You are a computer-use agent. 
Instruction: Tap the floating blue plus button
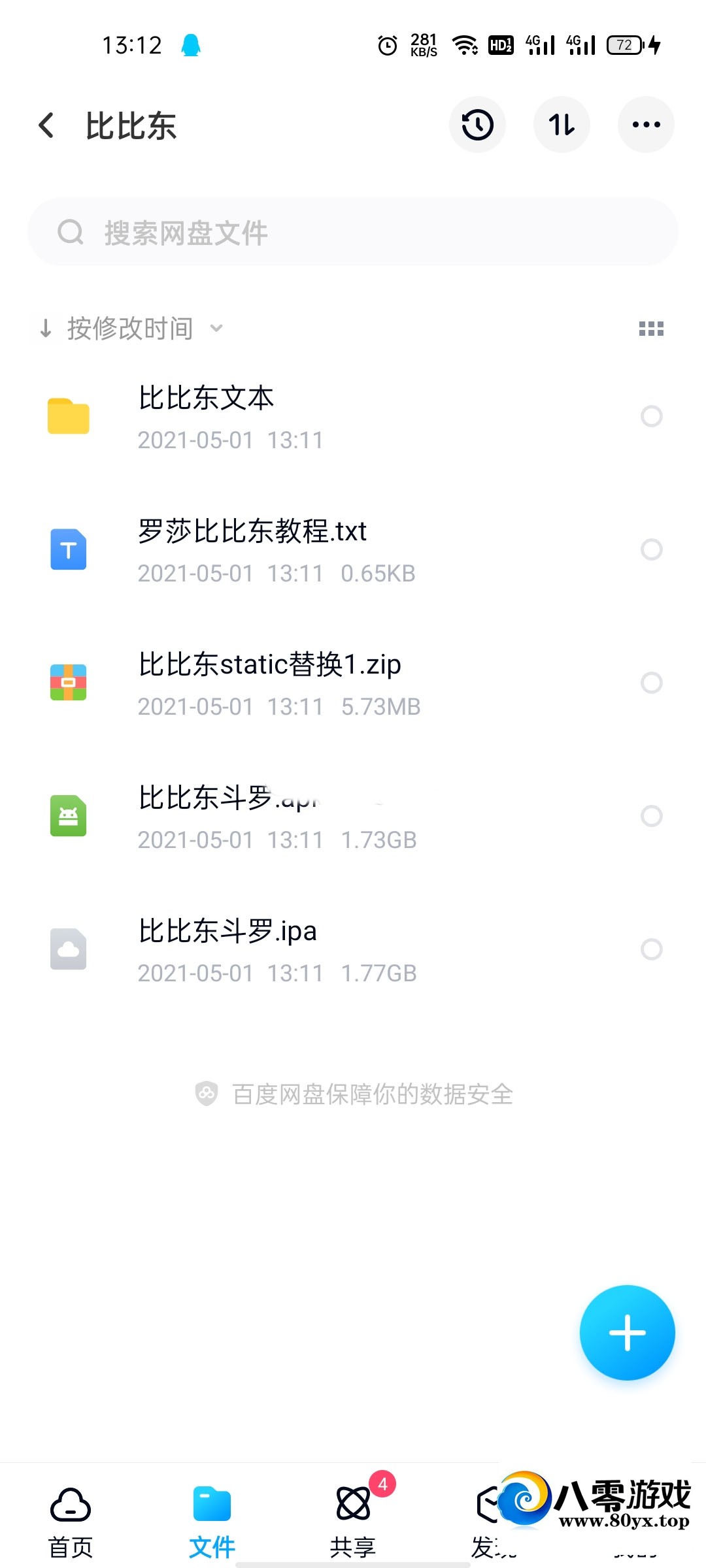pos(626,1331)
